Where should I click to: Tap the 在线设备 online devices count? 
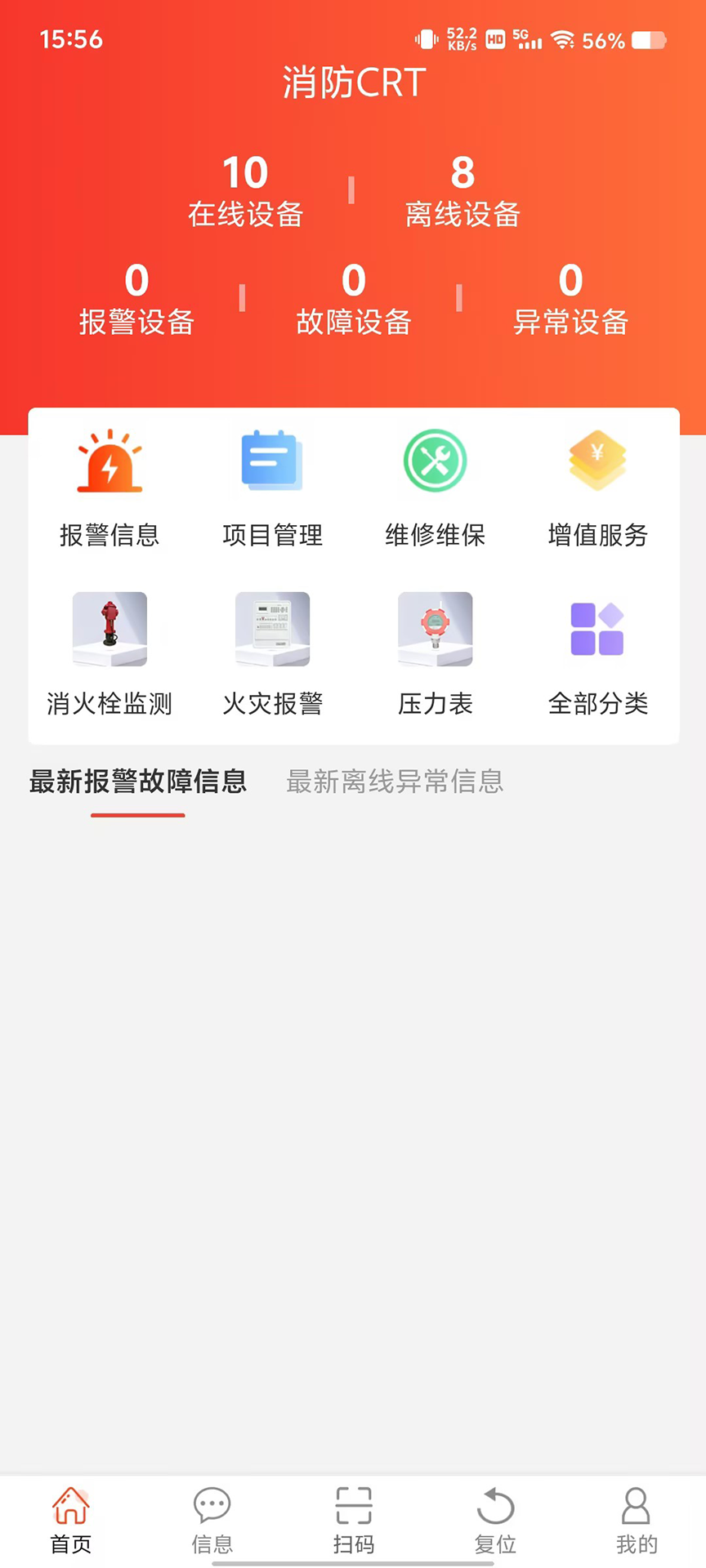tap(246, 192)
